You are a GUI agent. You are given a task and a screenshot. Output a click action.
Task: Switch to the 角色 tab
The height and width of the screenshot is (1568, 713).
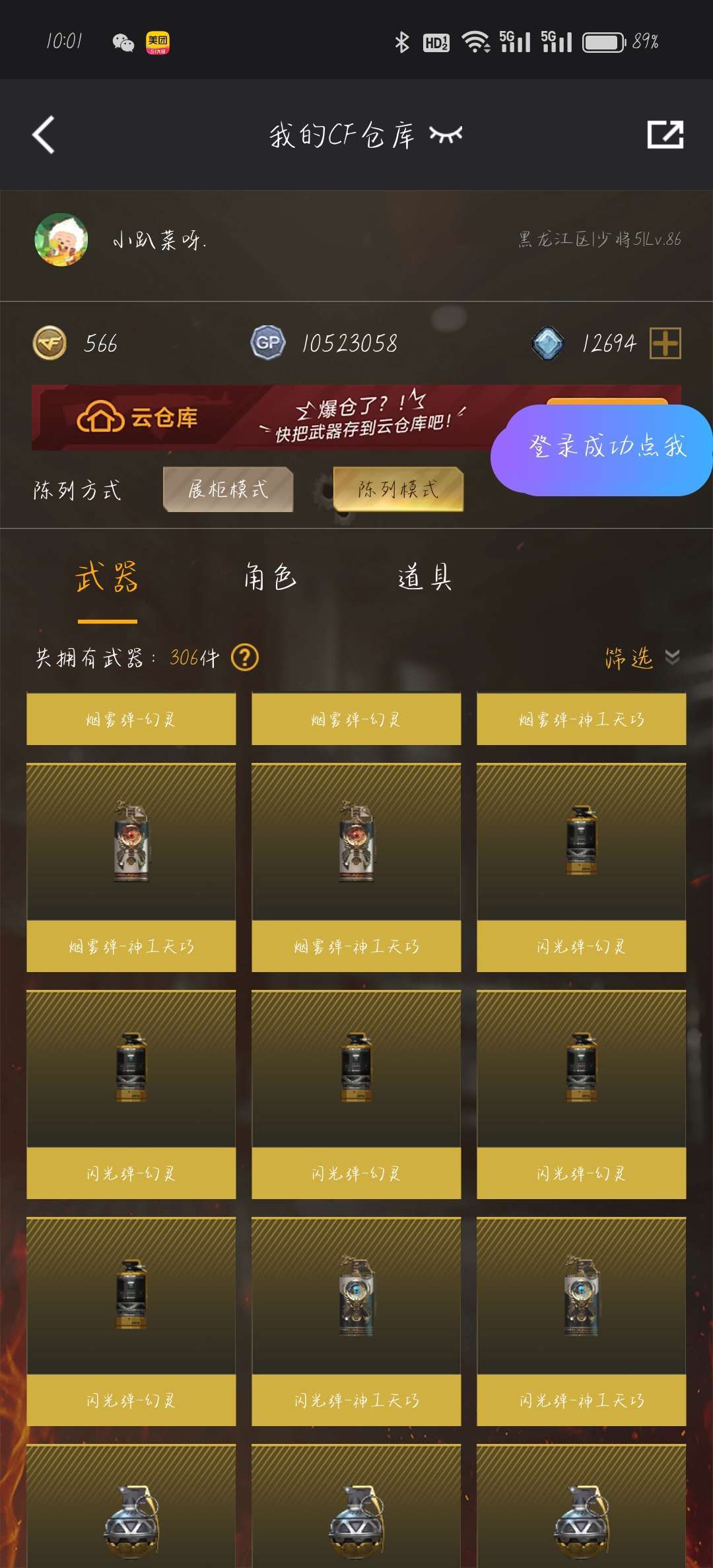(269, 577)
